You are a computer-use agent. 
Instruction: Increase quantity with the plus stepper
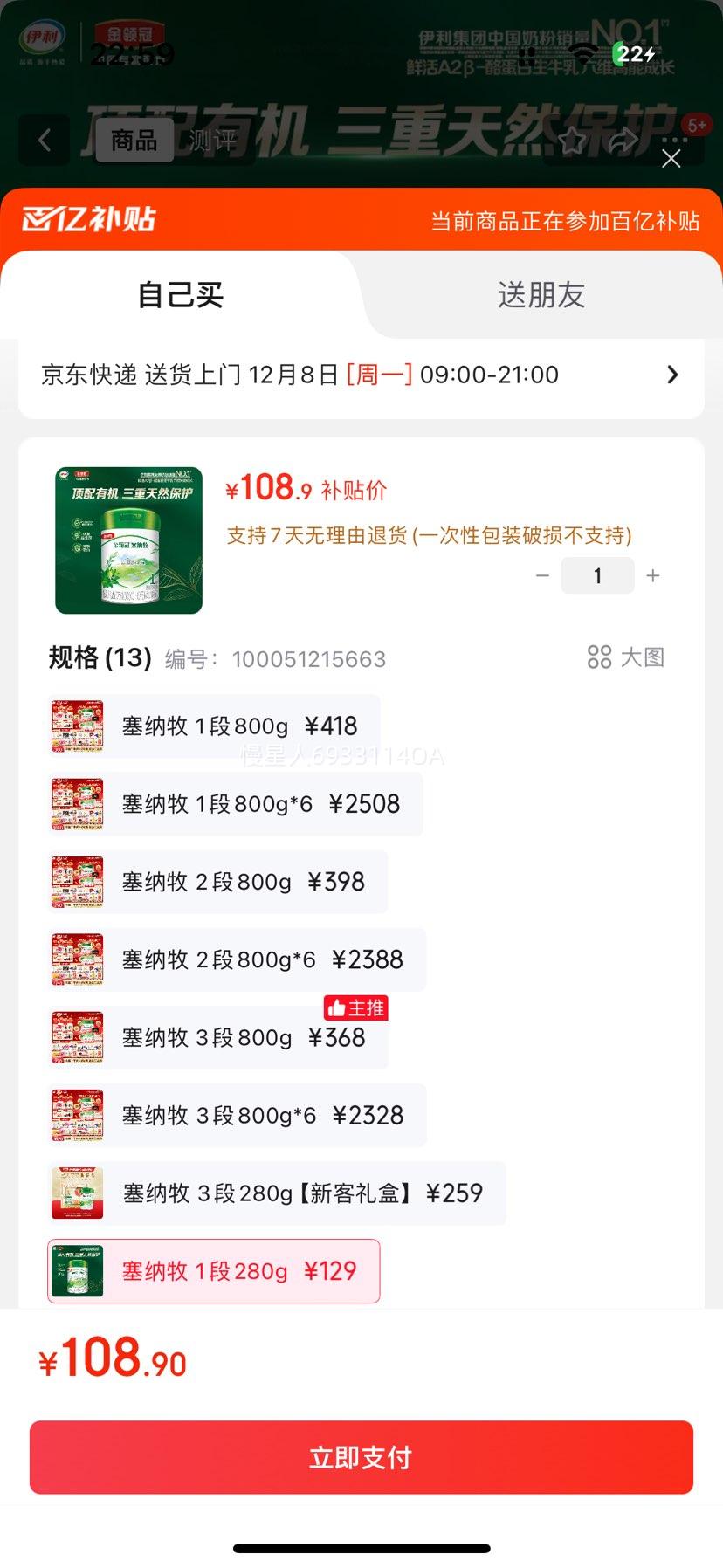(652, 575)
